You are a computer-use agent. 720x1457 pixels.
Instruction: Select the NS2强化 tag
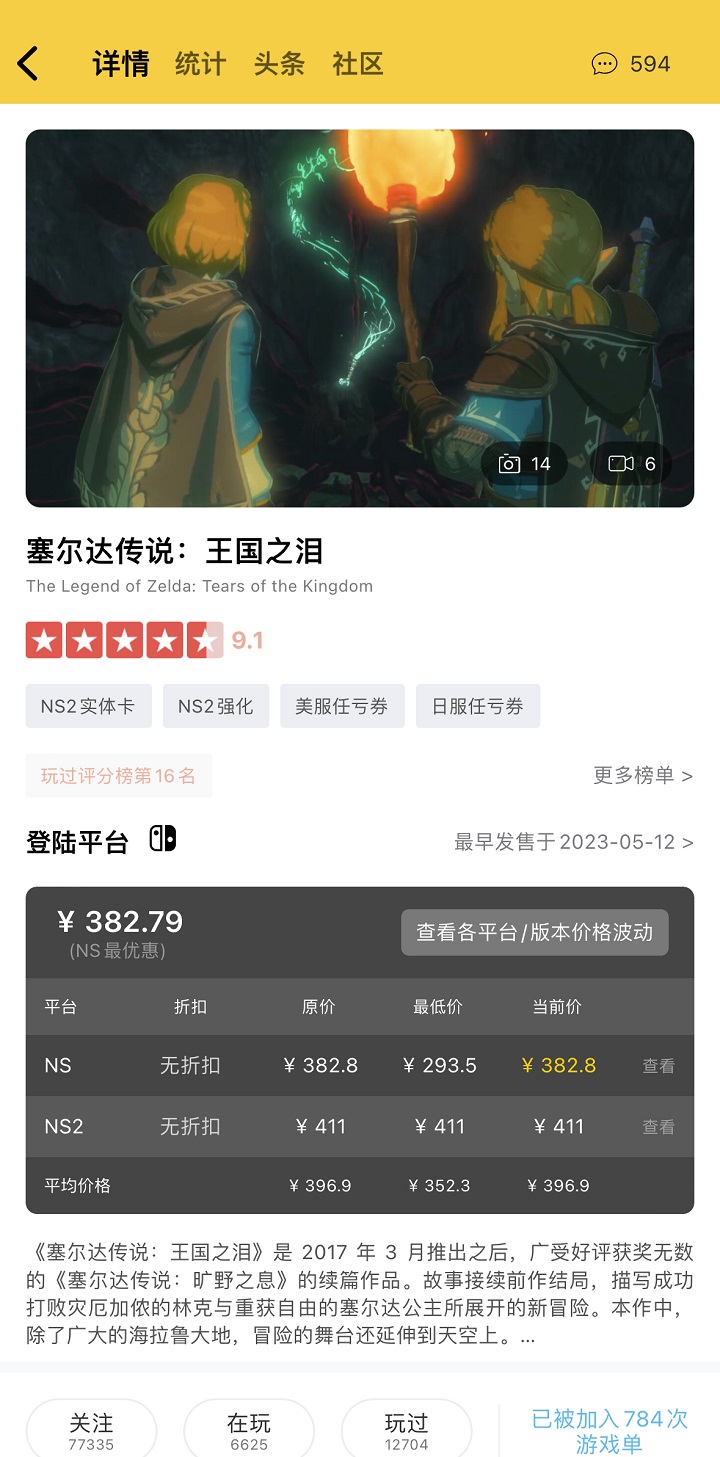[x=216, y=706]
